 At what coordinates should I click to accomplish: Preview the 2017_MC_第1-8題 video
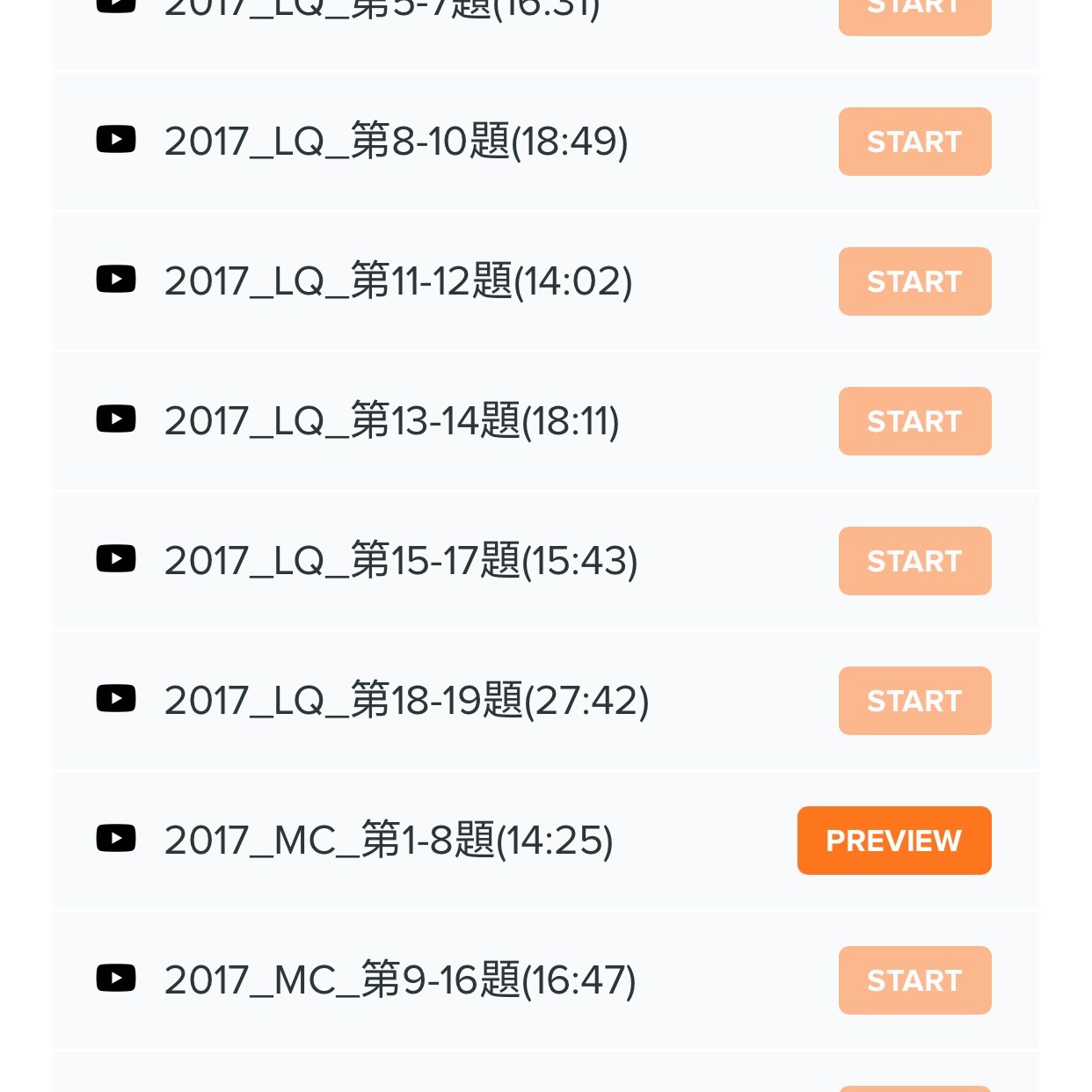tap(893, 841)
